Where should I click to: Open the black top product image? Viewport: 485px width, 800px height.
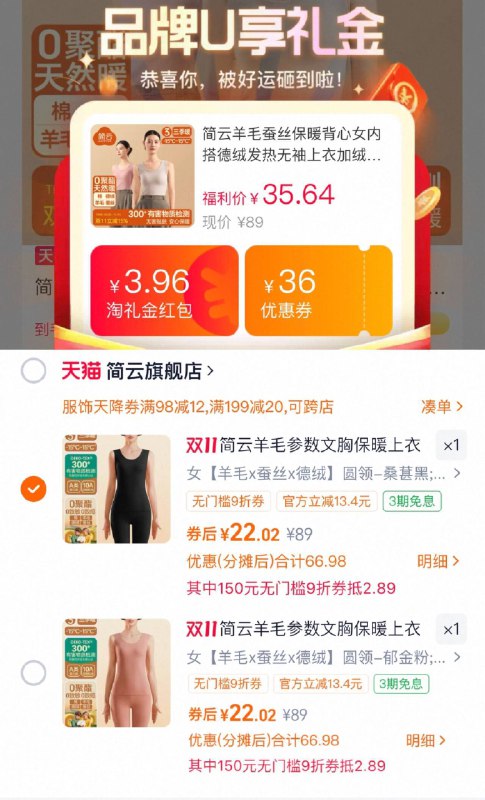[117, 489]
